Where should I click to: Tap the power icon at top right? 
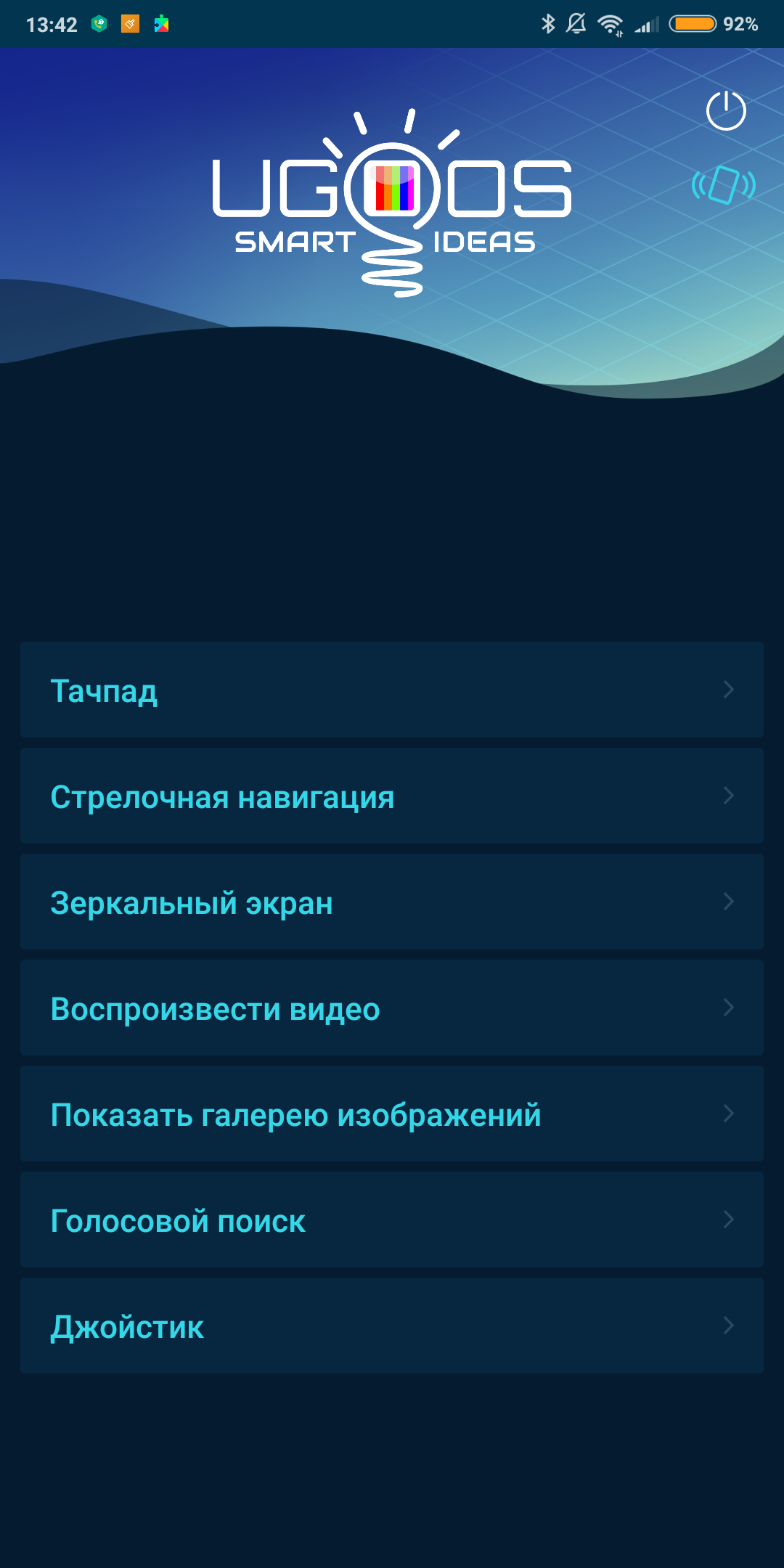click(726, 111)
